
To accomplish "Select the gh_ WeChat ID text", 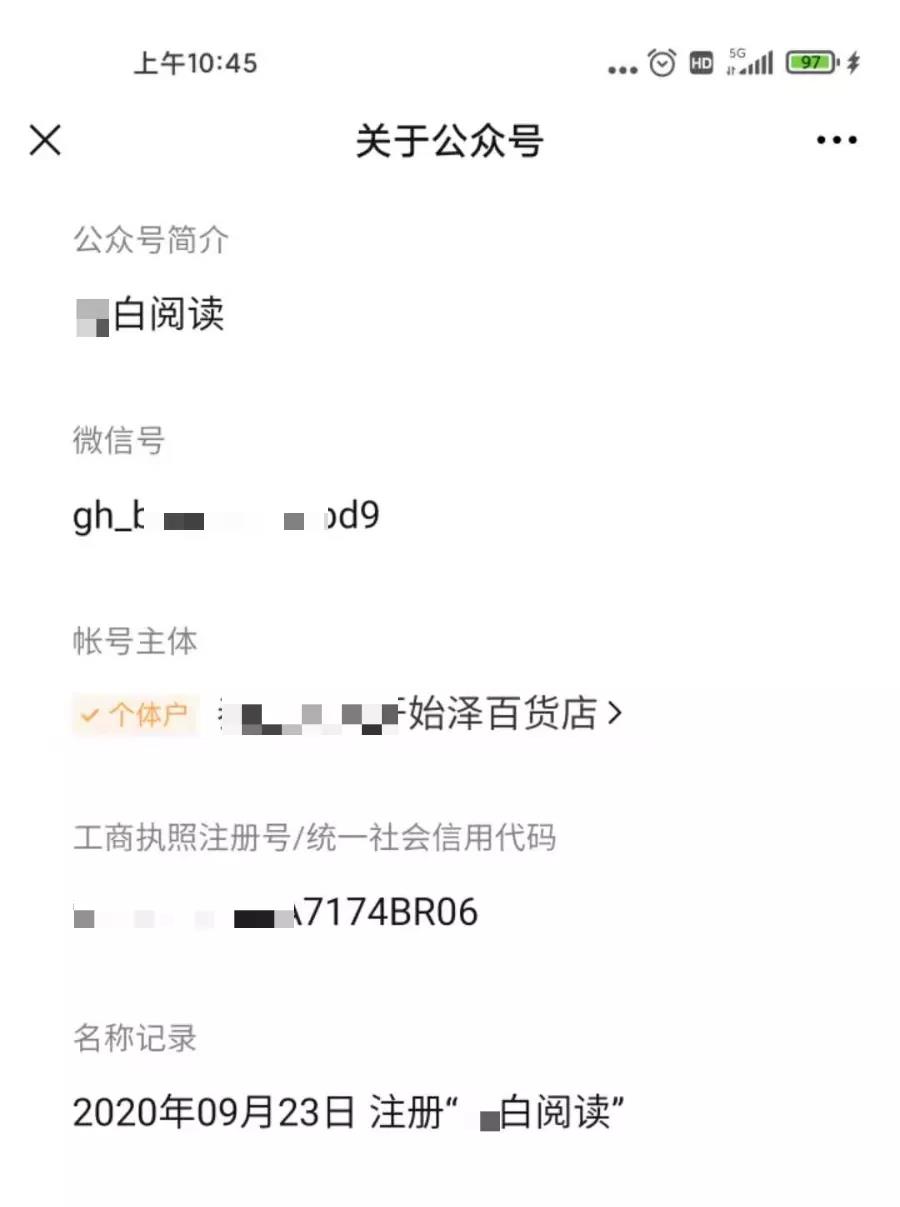I will (x=225, y=515).
